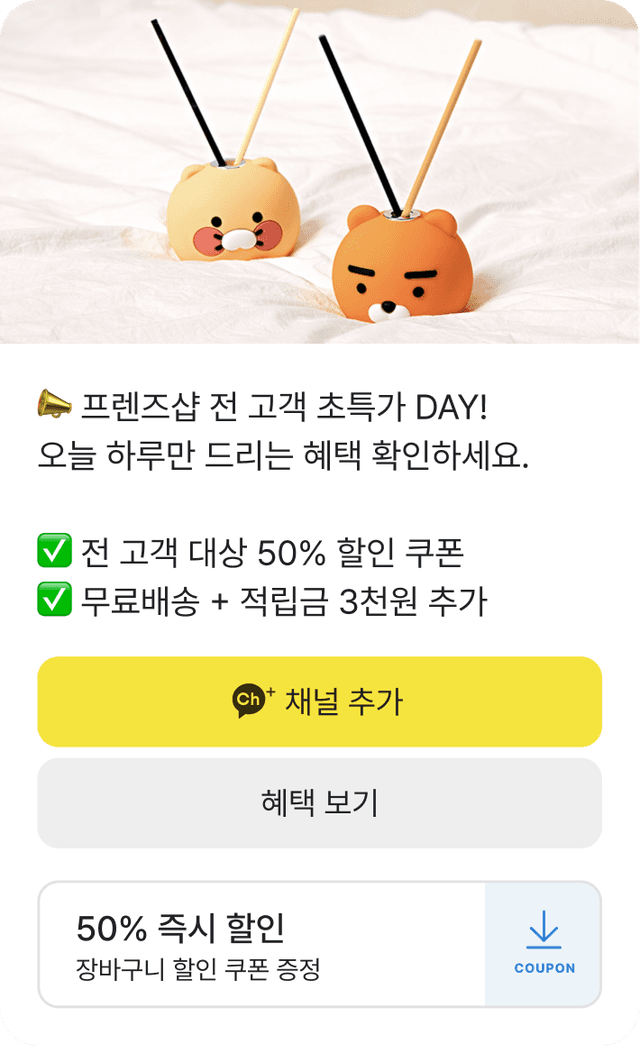The image size is (640, 1046).
Task: Tap the 채널 추가 button
Action: [x=319, y=701]
